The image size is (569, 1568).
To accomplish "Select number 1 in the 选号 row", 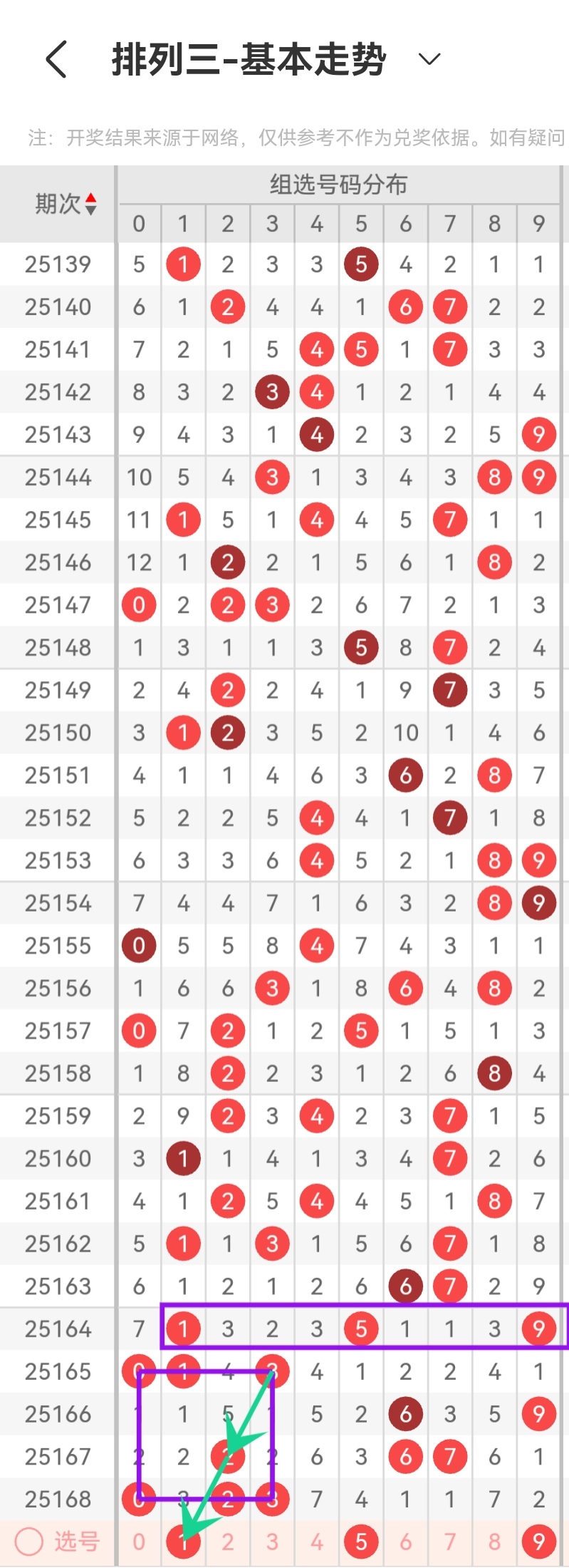I will (x=183, y=1542).
